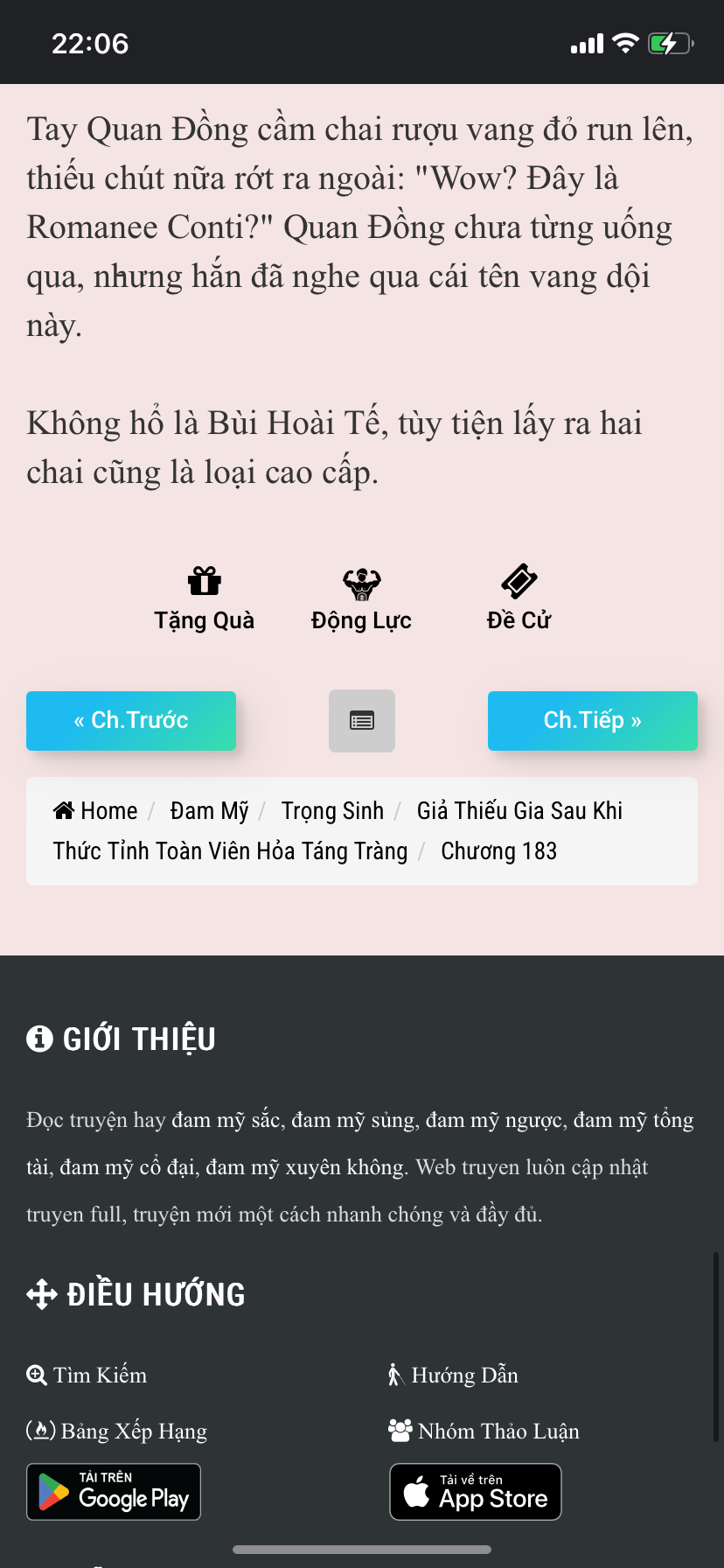Open Tìm Kiếm search link
Image resolution: width=724 pixels, height=1568 pixels.
click(x=87, y=1375)
